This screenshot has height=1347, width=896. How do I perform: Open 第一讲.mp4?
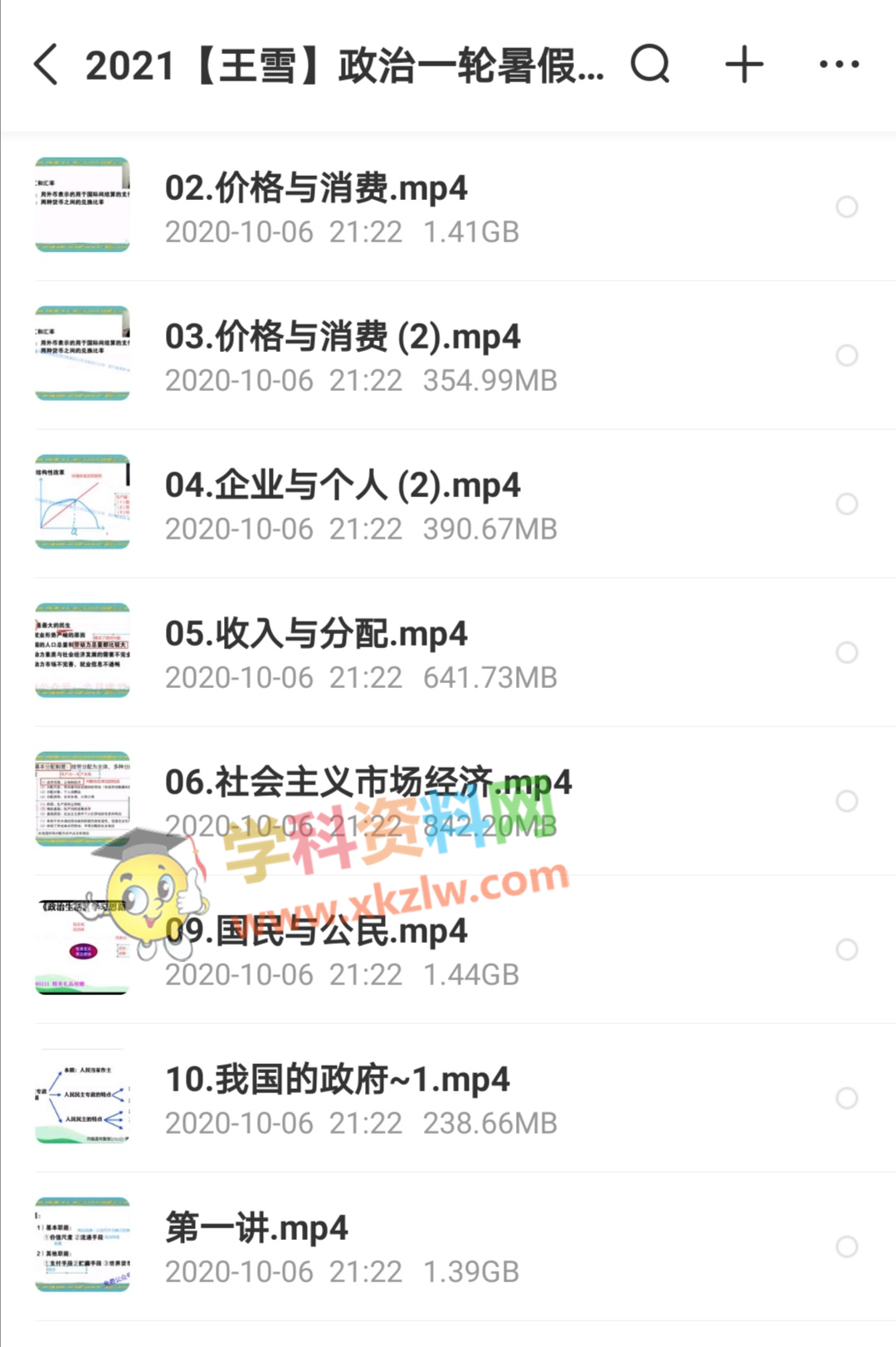coord(256,1229)
